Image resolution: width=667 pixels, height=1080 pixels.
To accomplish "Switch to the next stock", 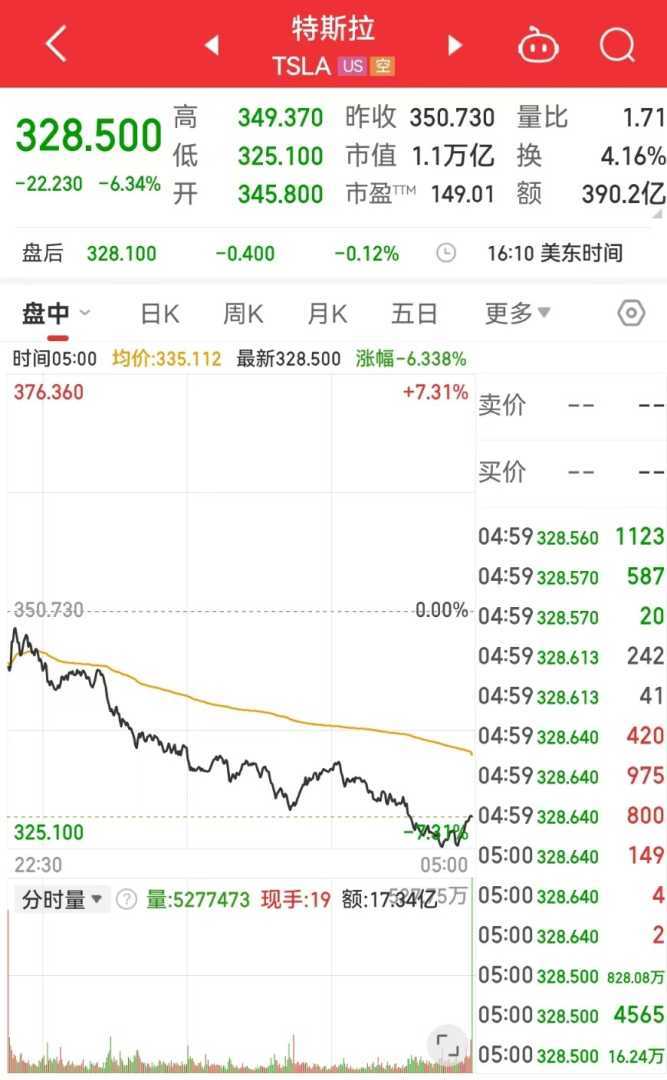I will 455,45.
